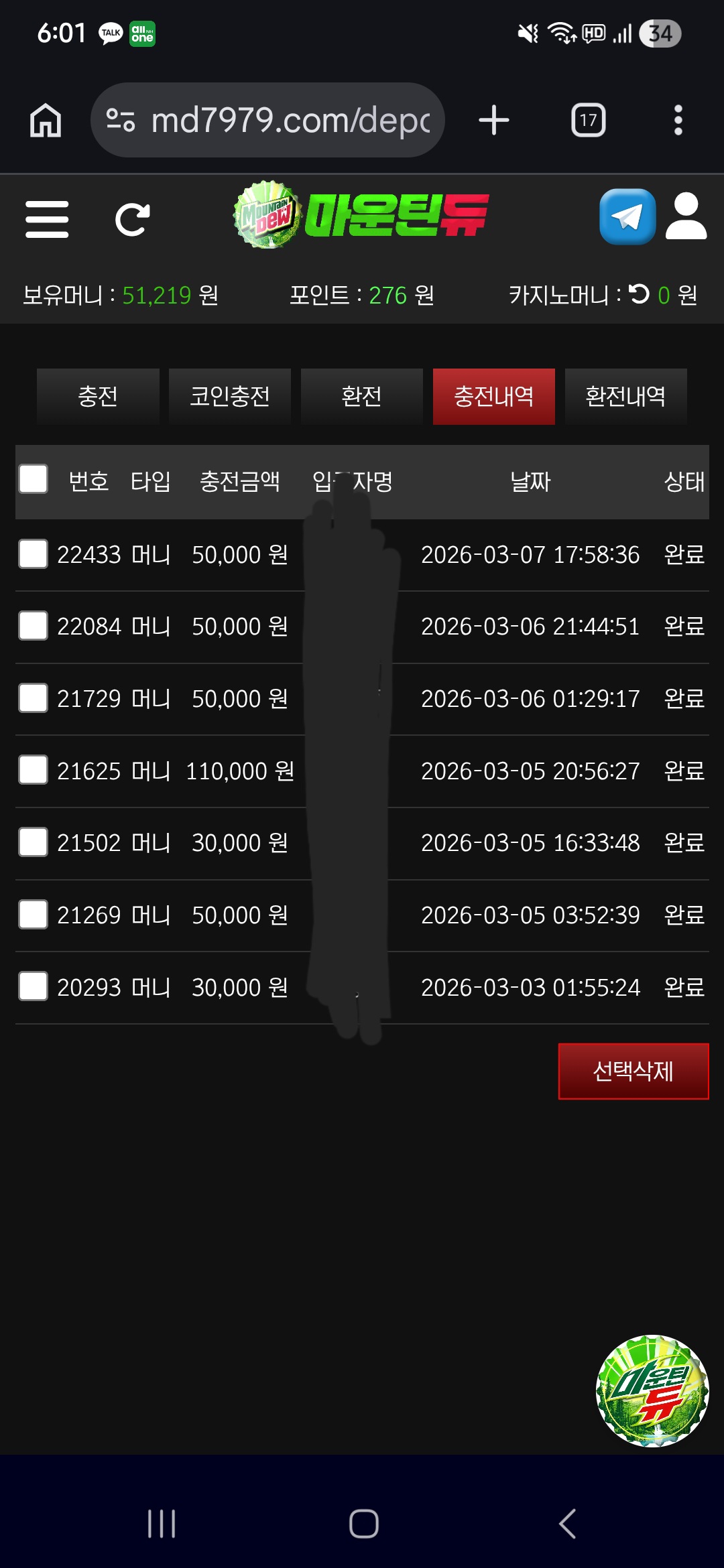Image resolution: width=724 pixels, height=1568 pixels.
Task: Open the user profile icon
Action: click(x=686, y=216)
